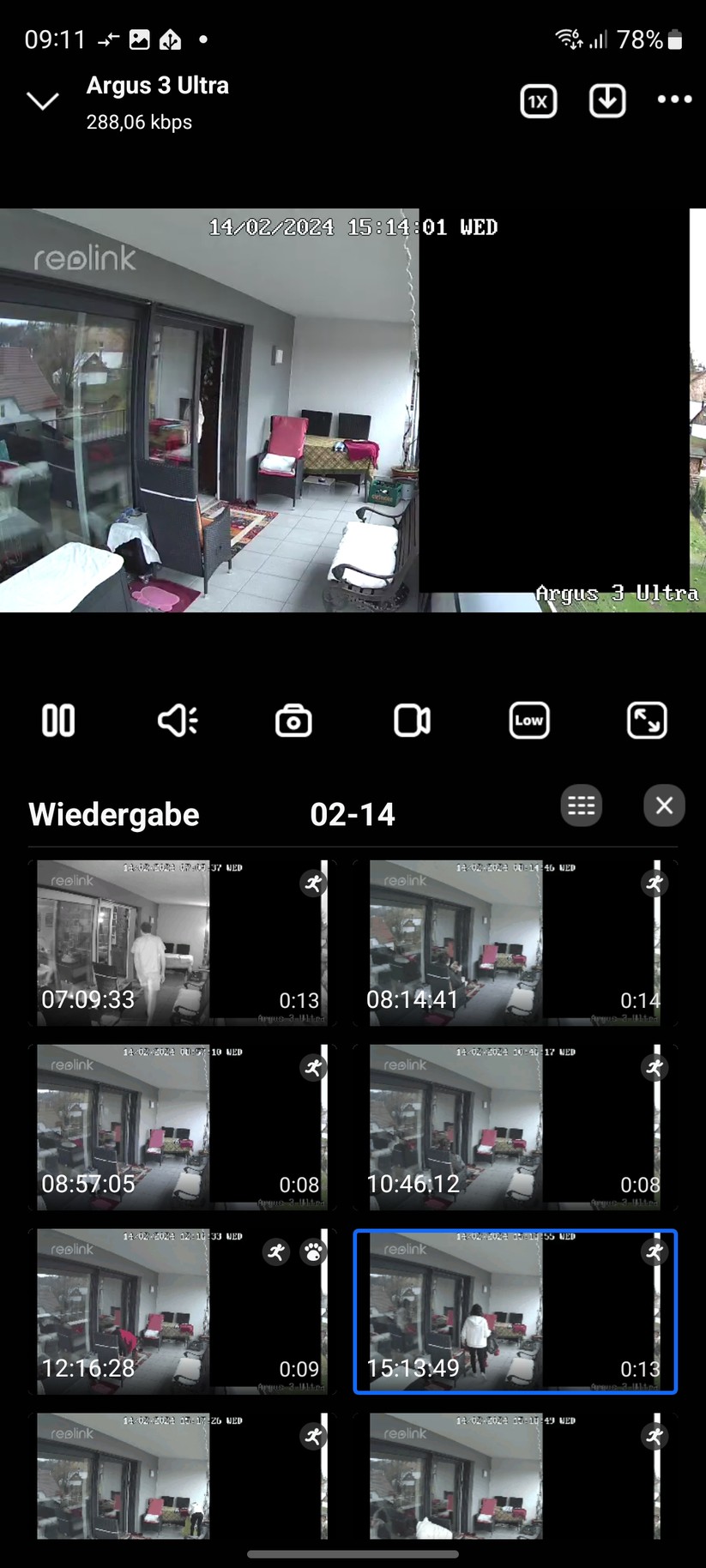Play the 08:14:41 recording thumbnail
This screenshot has height=1568, width=706.
515,944
